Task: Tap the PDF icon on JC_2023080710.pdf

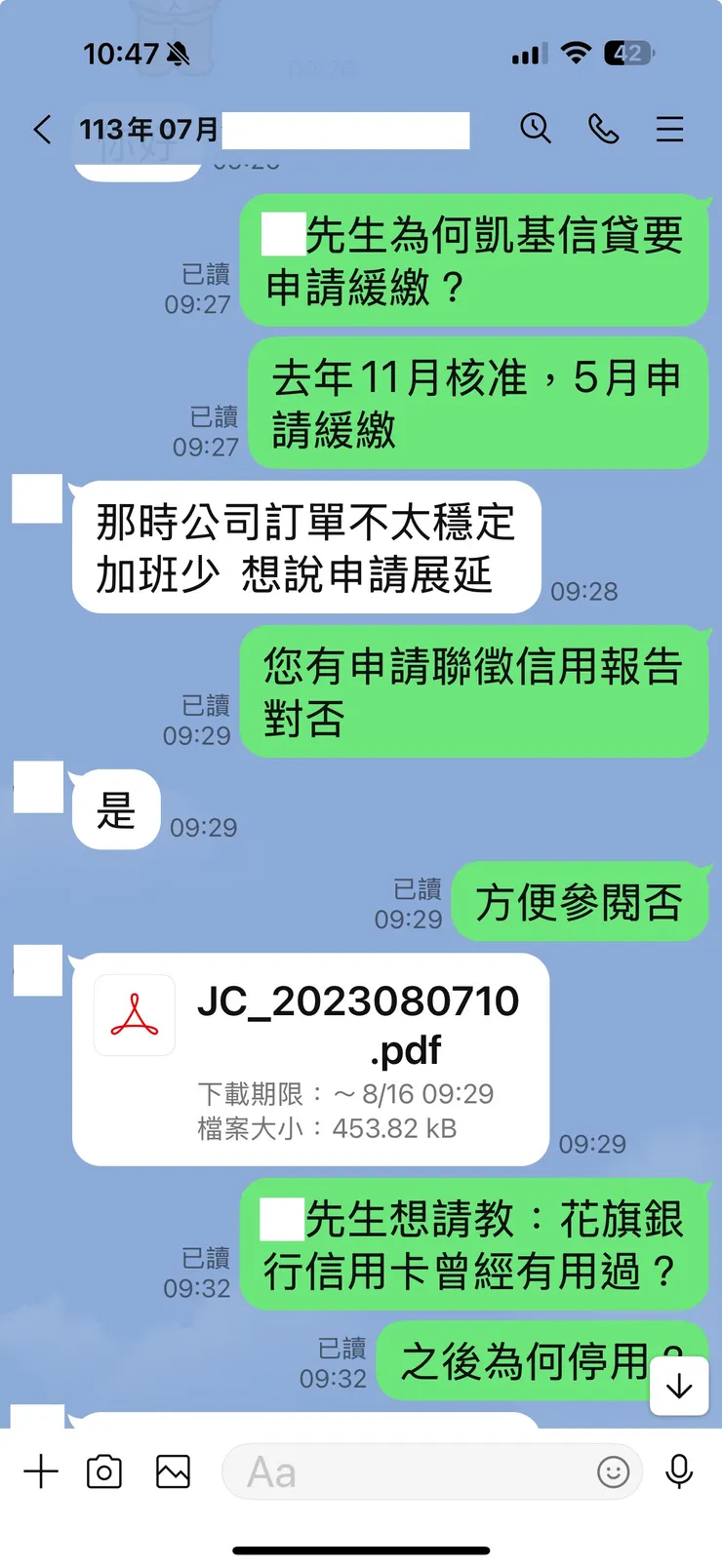Action: coord(134,1015)
